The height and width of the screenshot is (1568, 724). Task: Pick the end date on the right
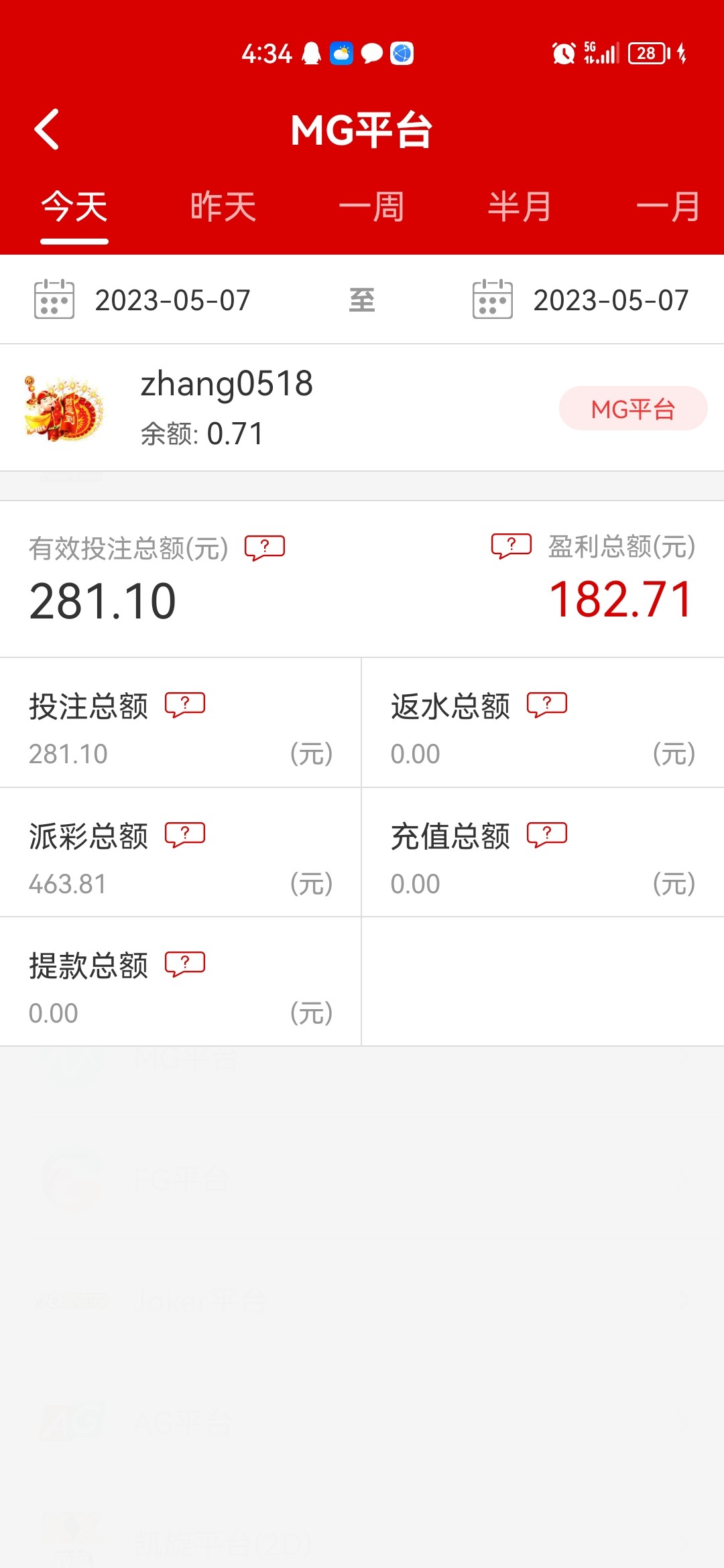coord(610,300)
